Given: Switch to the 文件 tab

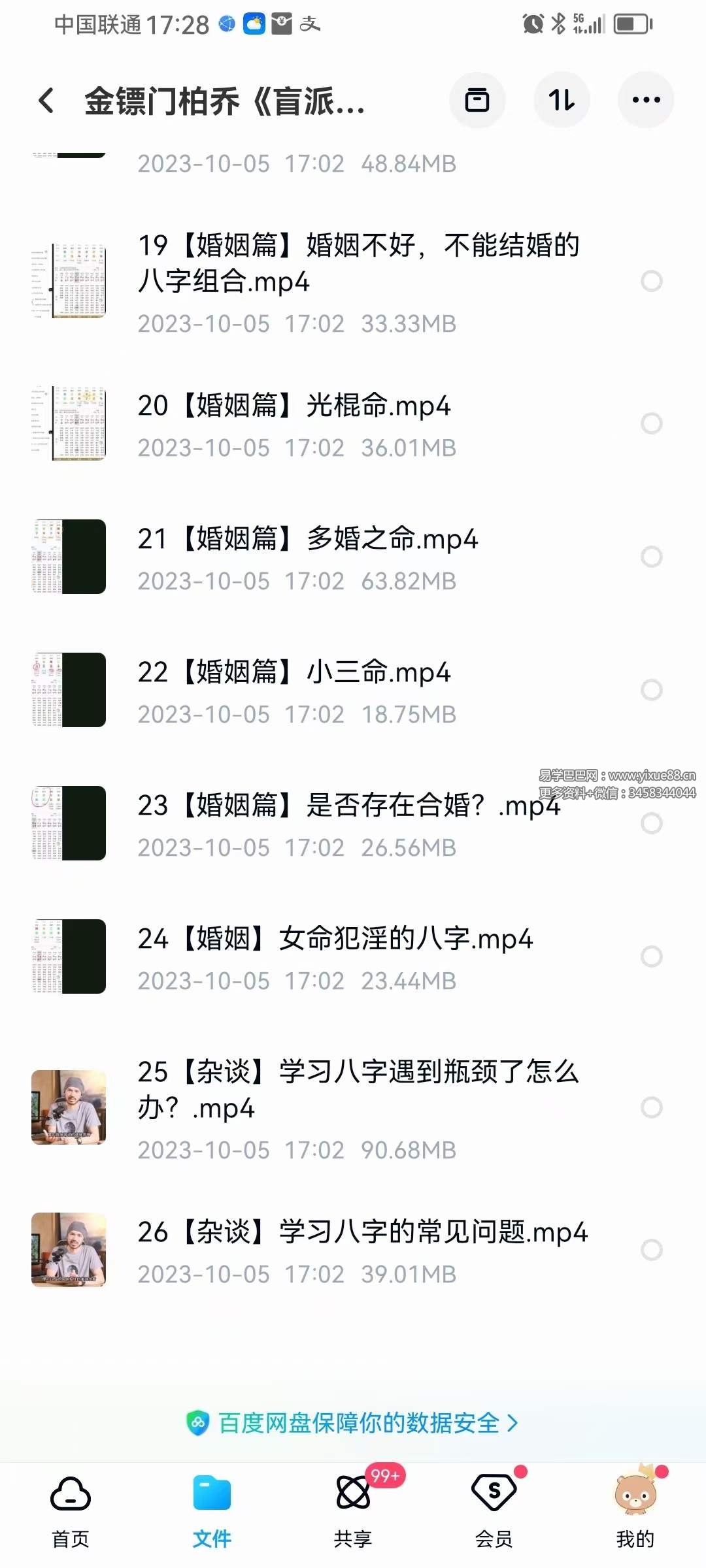Looking at the screenshot, I should tap(210, 1516).
